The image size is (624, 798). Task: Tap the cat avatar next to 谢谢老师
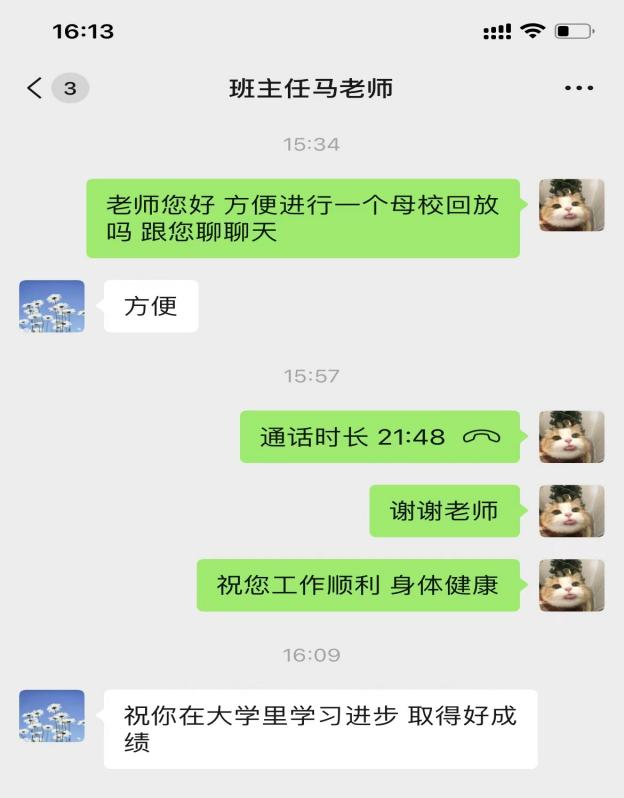(571, 511)
